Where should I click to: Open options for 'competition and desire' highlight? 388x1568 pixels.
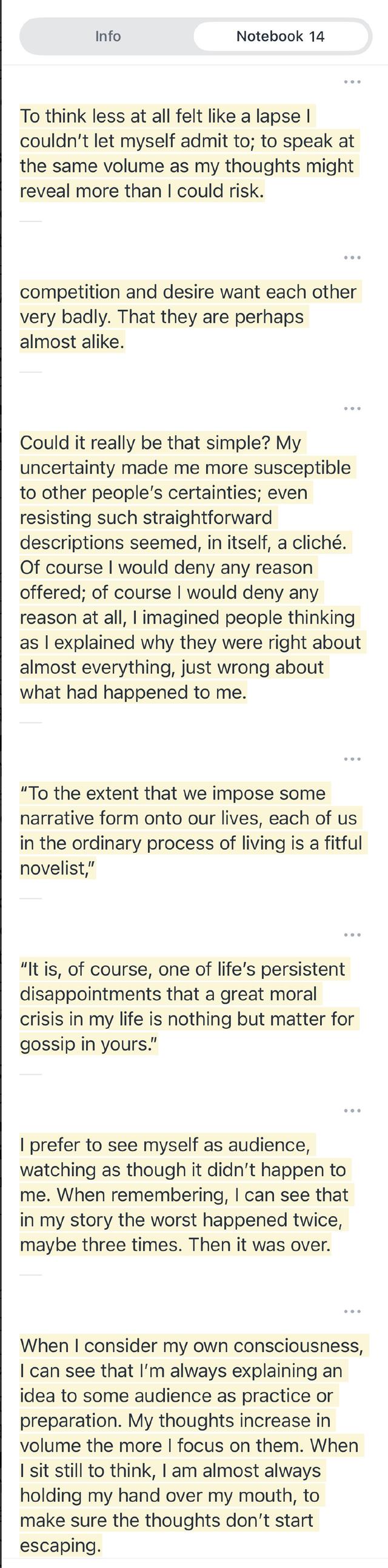point(352,257)
